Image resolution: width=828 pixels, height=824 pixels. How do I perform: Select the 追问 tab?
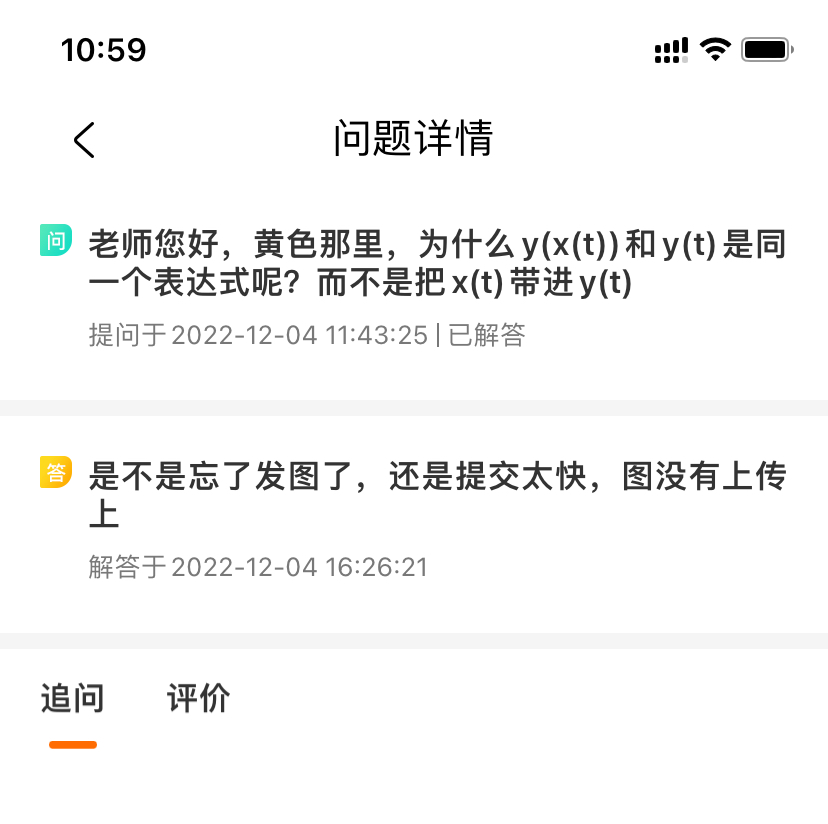tap(72, 699)
